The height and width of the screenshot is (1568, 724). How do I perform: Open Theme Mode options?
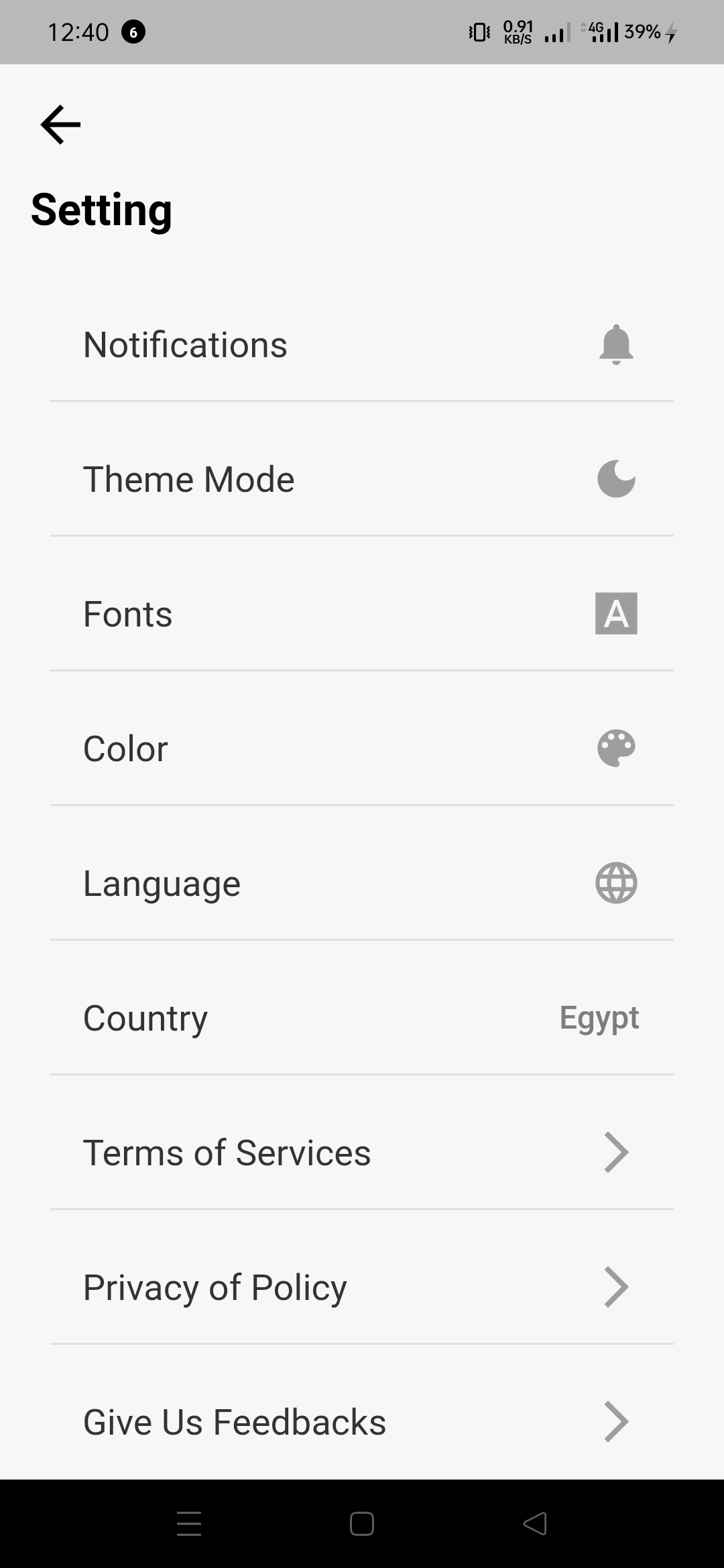click(x=362, y=480)
